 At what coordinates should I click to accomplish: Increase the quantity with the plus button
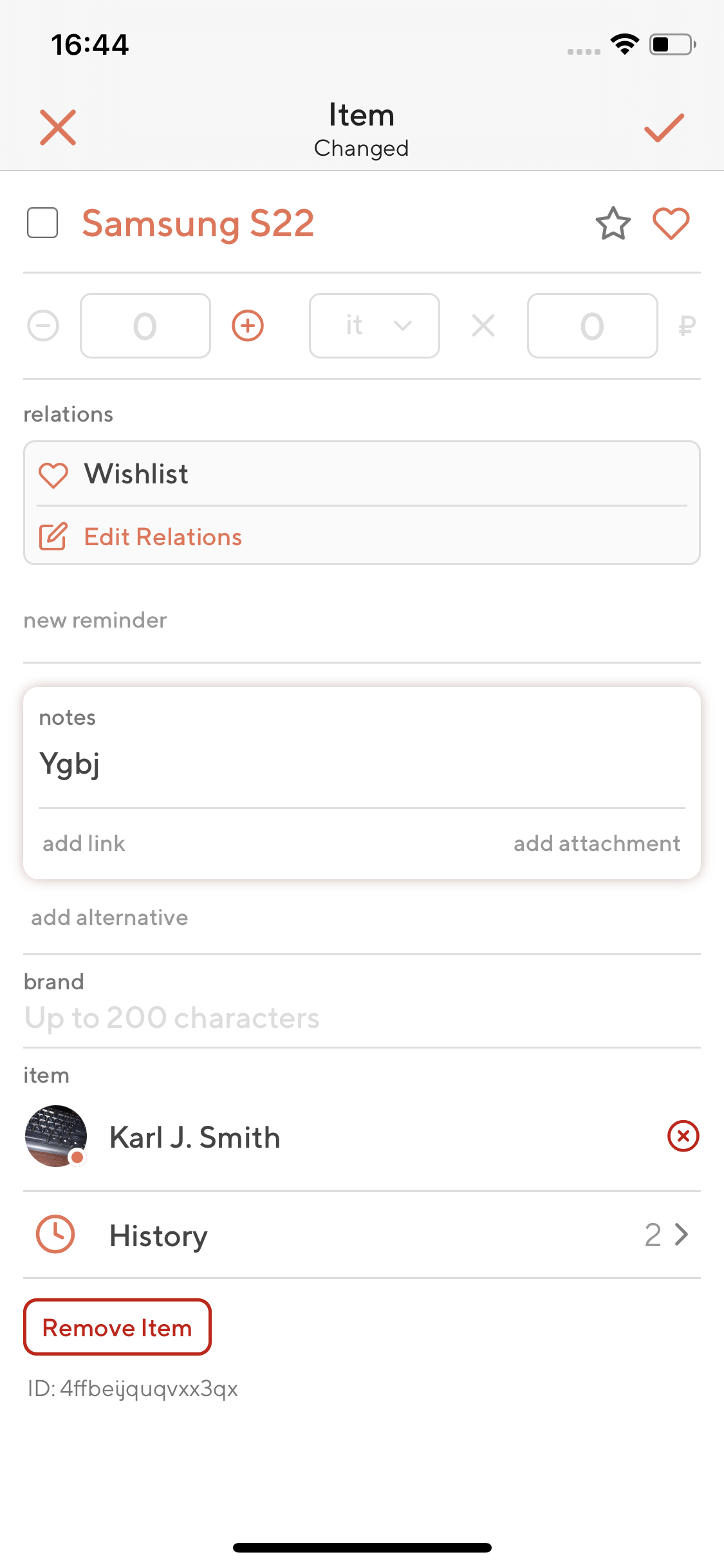(x=248, y=326)
